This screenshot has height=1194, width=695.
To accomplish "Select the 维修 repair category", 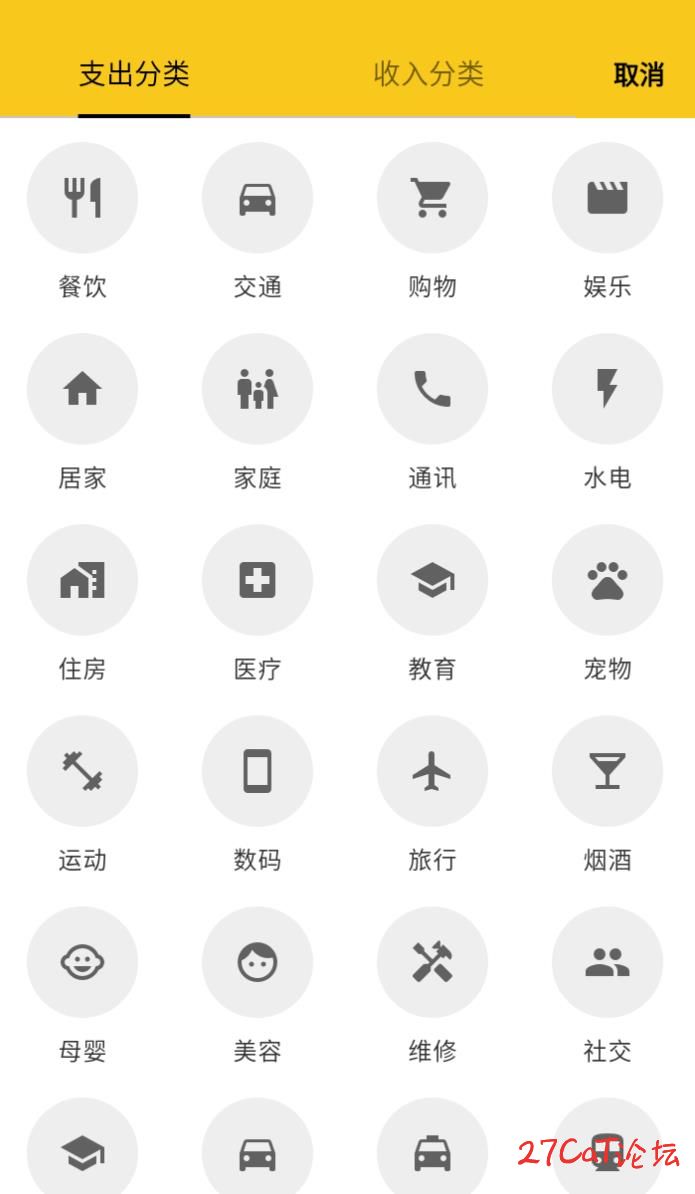I will click(432, 962).
